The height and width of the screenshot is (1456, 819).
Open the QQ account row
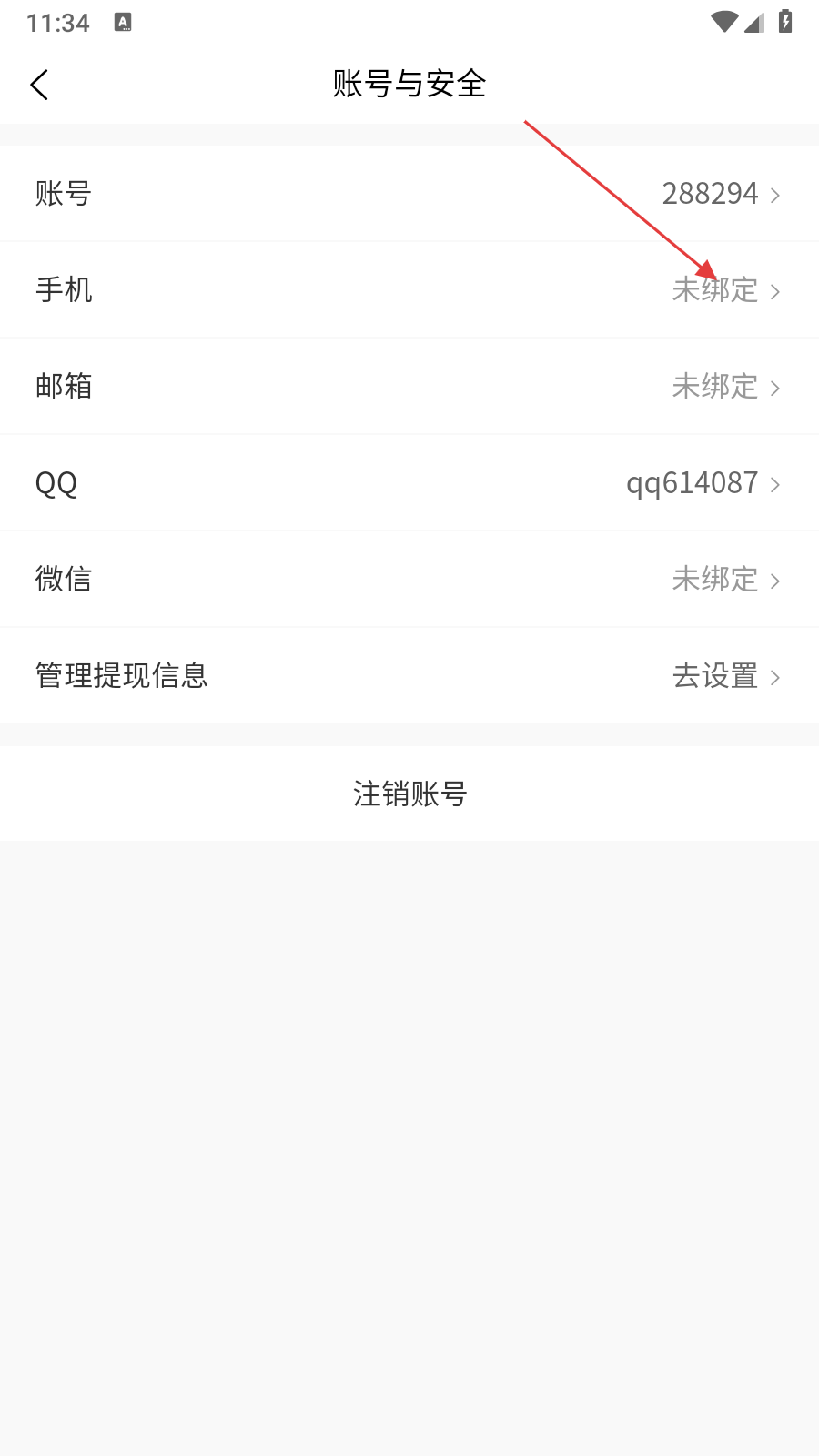[x=409, y=483]
